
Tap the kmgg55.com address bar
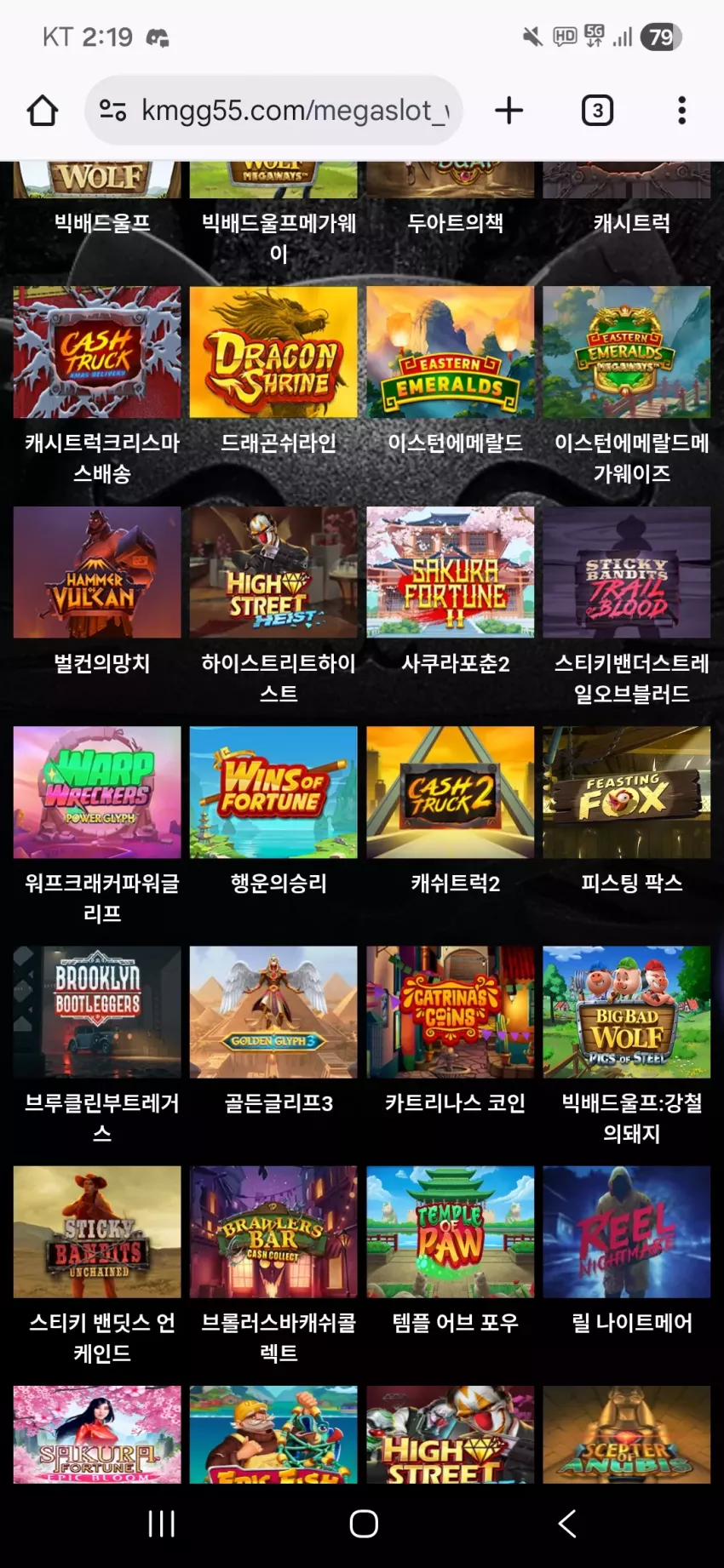pos(273,111)
